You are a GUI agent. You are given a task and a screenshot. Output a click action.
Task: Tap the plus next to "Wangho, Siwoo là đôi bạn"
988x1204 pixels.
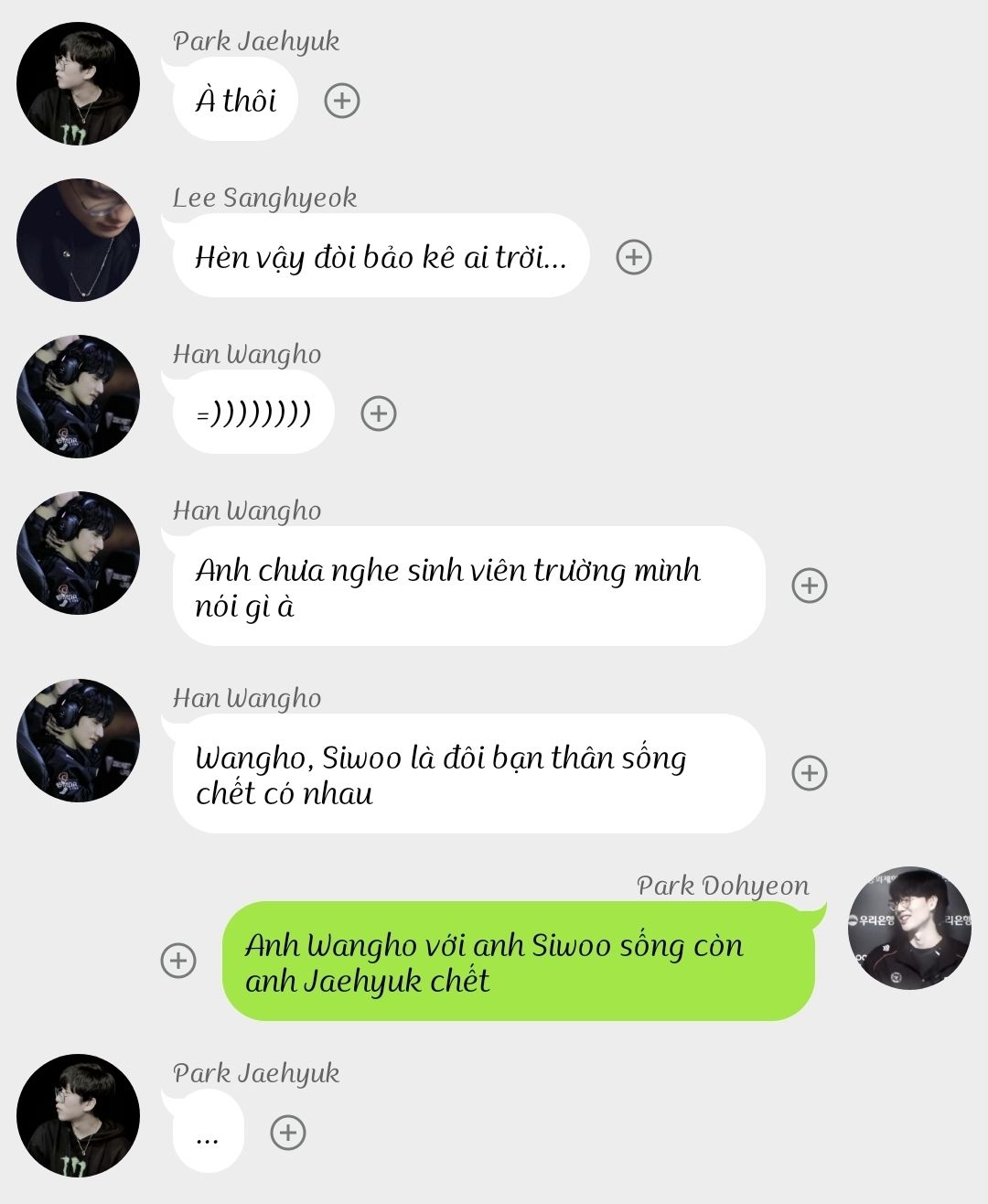pyautogui.click(x=809, y=773)
